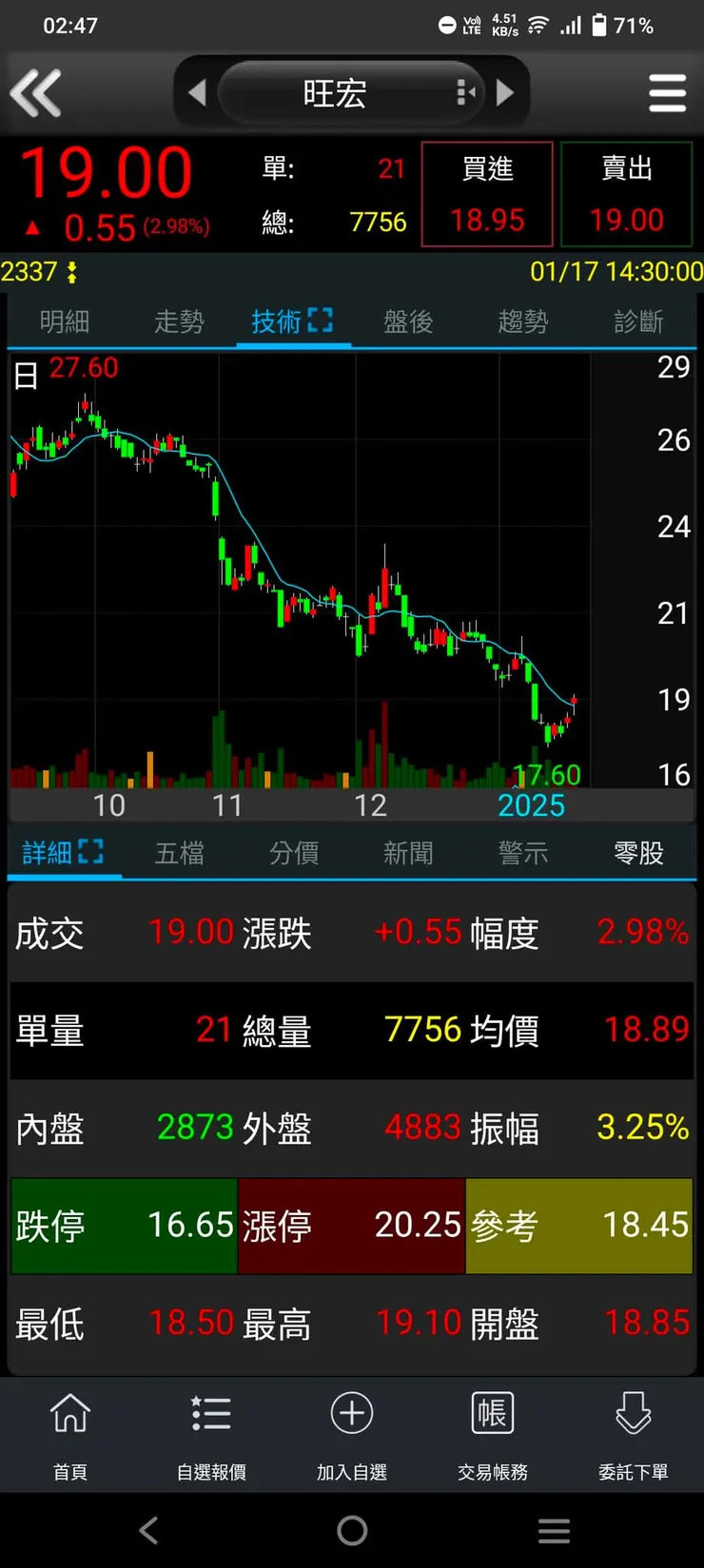Show the 五檔 order book tab
The image size is (704, 1568).
click(179, 853)
